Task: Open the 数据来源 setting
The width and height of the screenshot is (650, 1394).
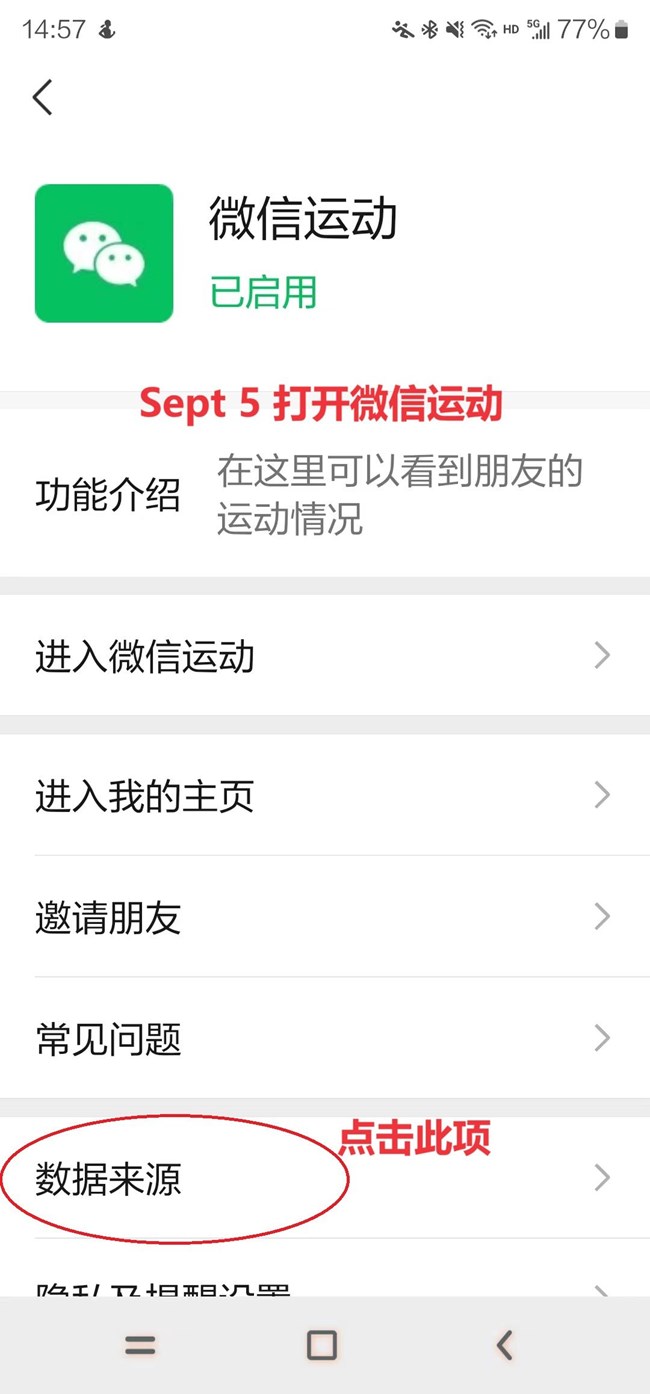Action: click(x=324, y=1179)
